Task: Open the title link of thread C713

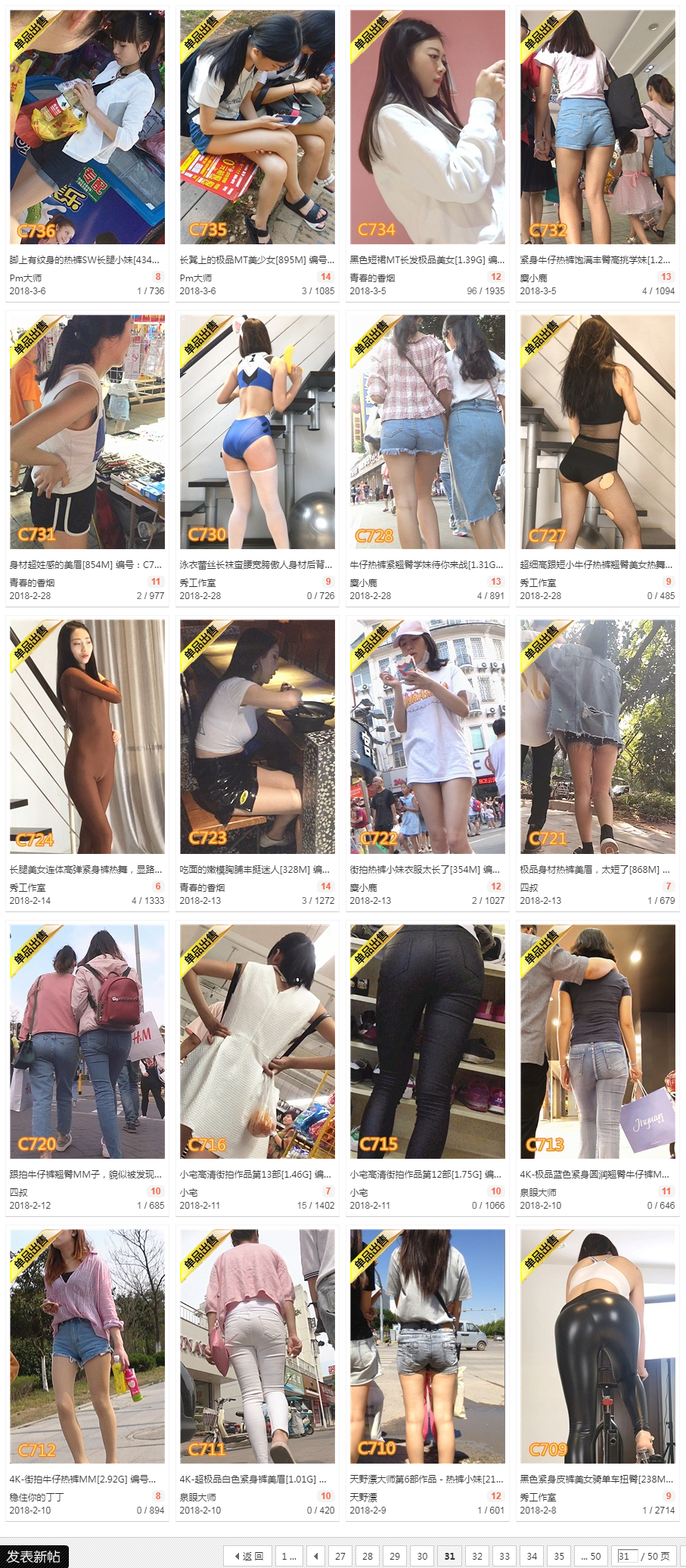Action: click(594, 1174)
